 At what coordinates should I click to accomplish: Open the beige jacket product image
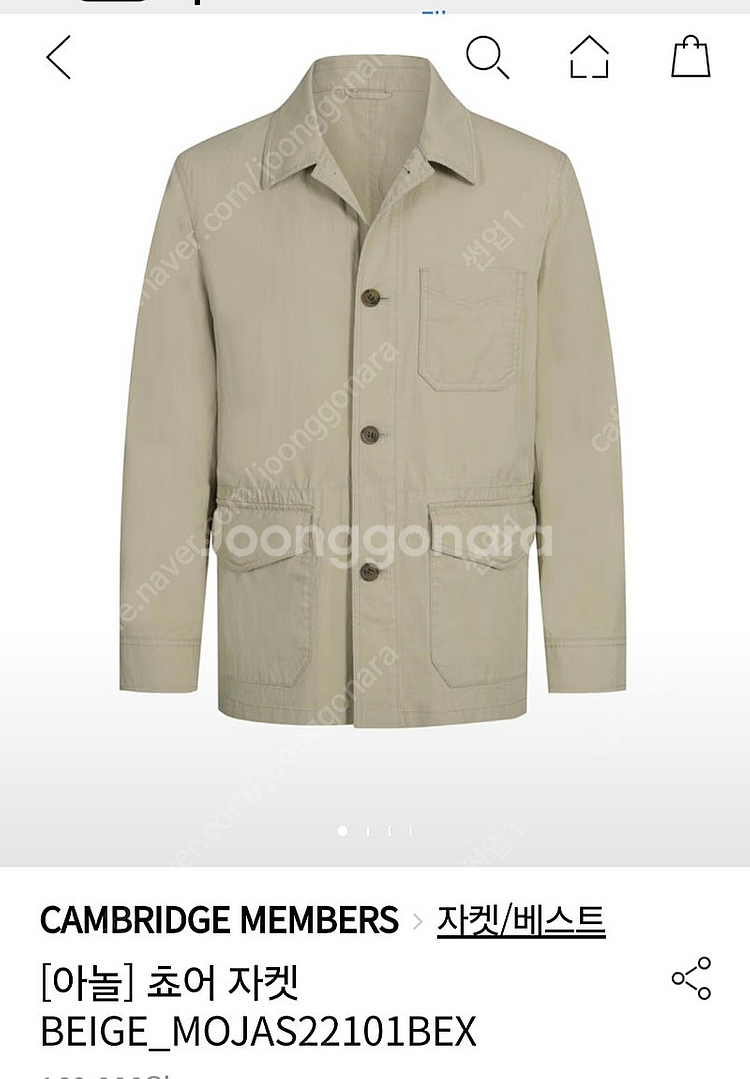(x=372, y=400)
